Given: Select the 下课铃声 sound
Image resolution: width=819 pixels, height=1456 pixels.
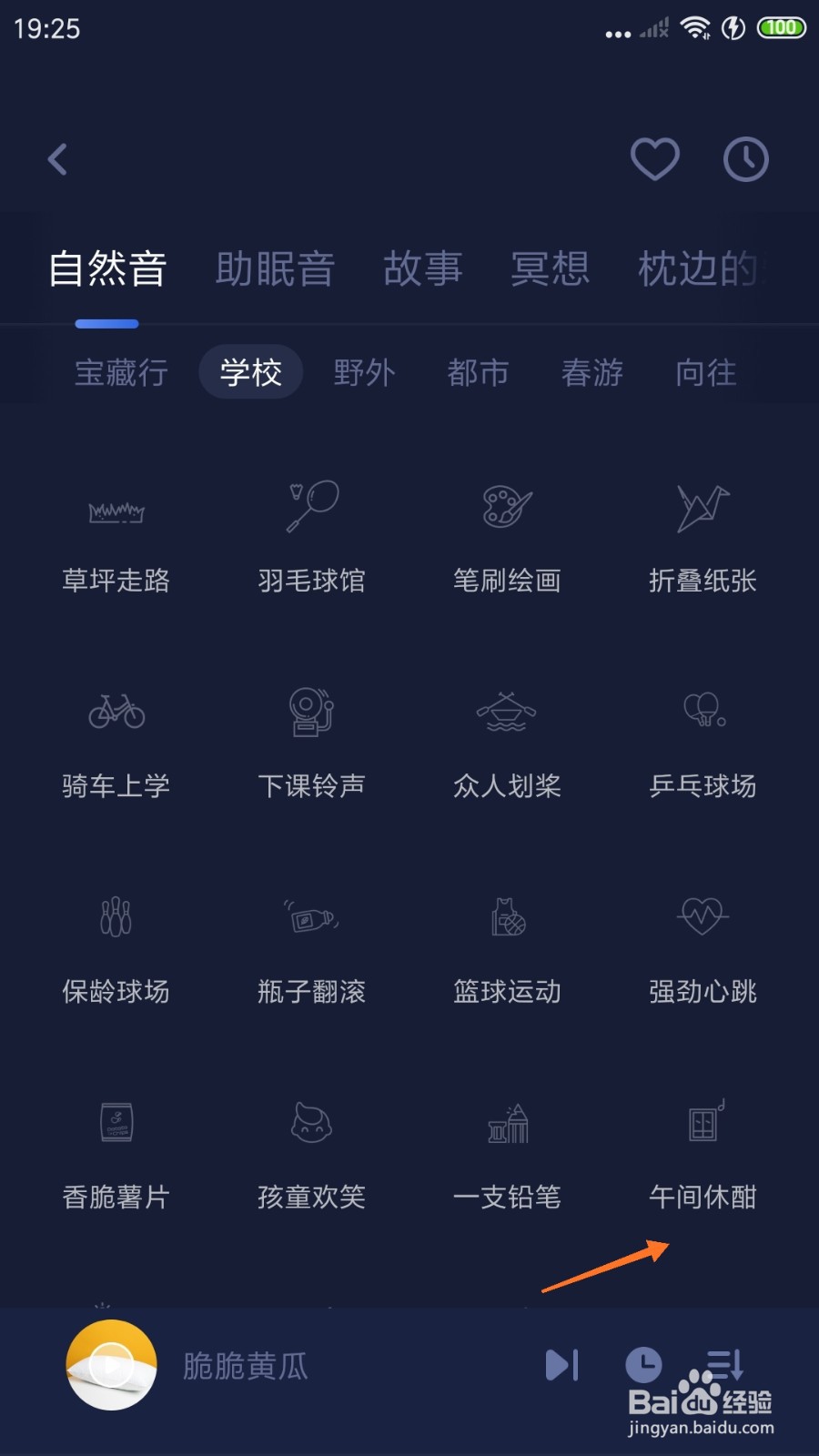Looking at the screenshot, I should [x=312, y=743].
